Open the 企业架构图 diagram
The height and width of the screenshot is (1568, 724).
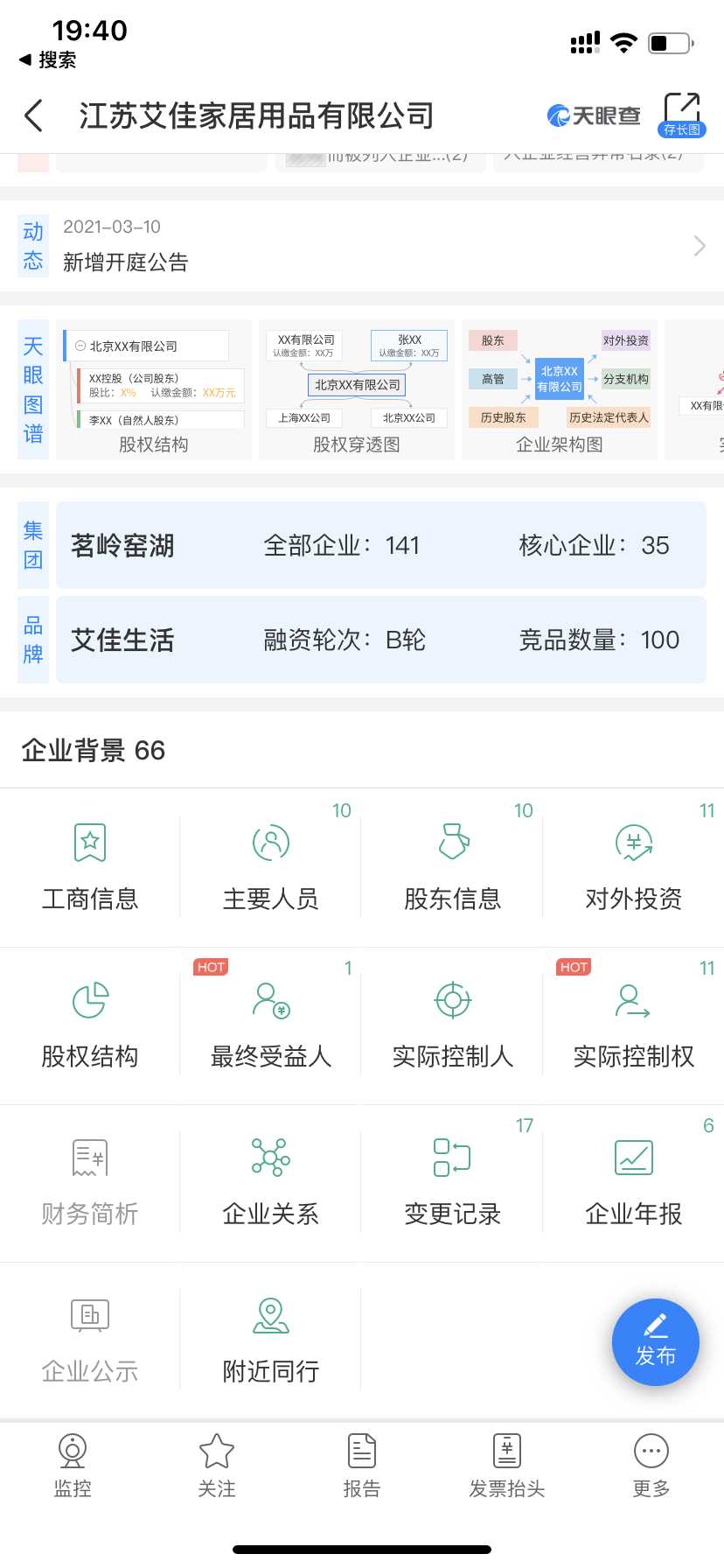pyautogui.click(x=560, y=389)
